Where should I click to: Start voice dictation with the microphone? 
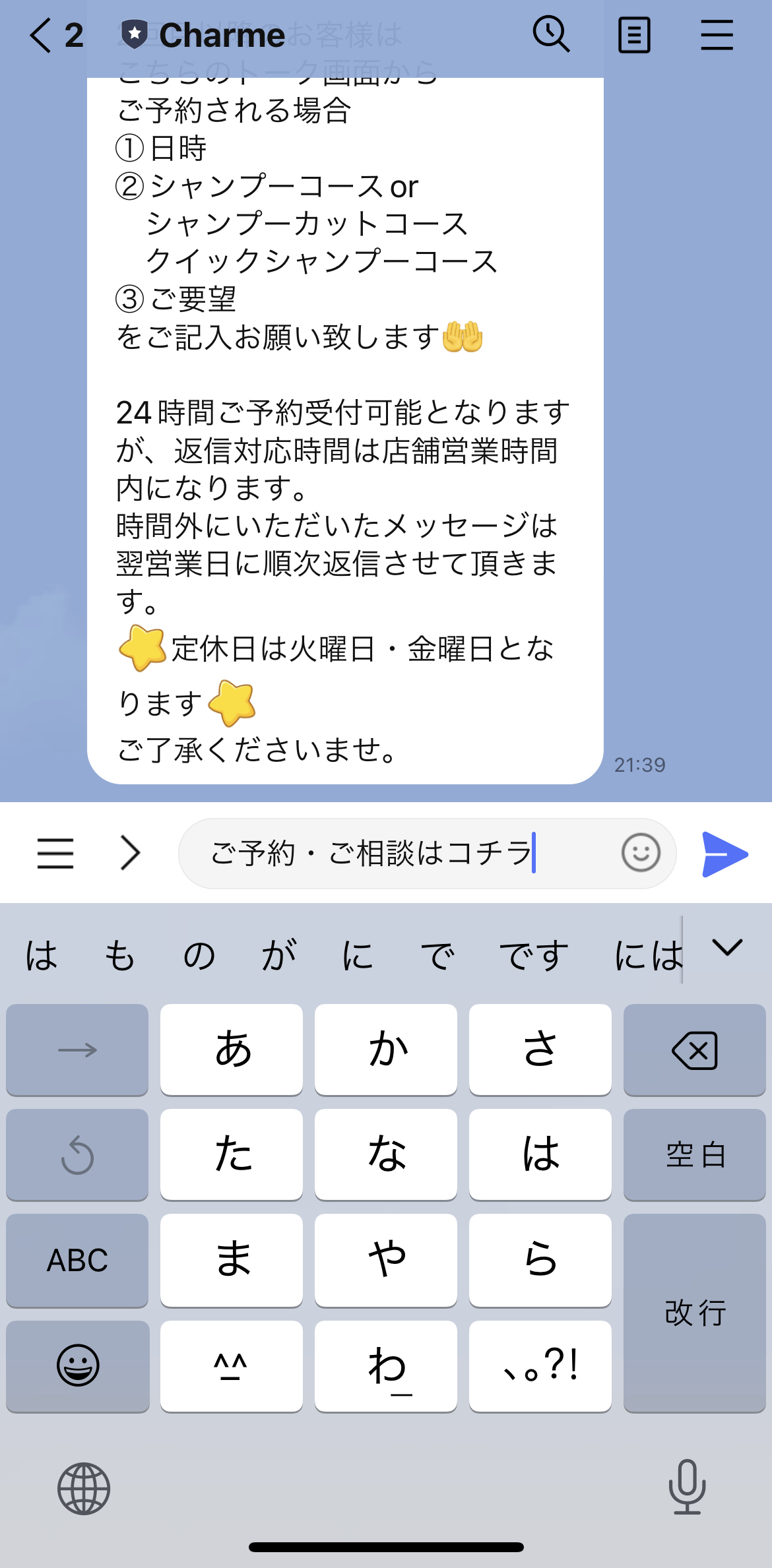tap(687, 1487)
